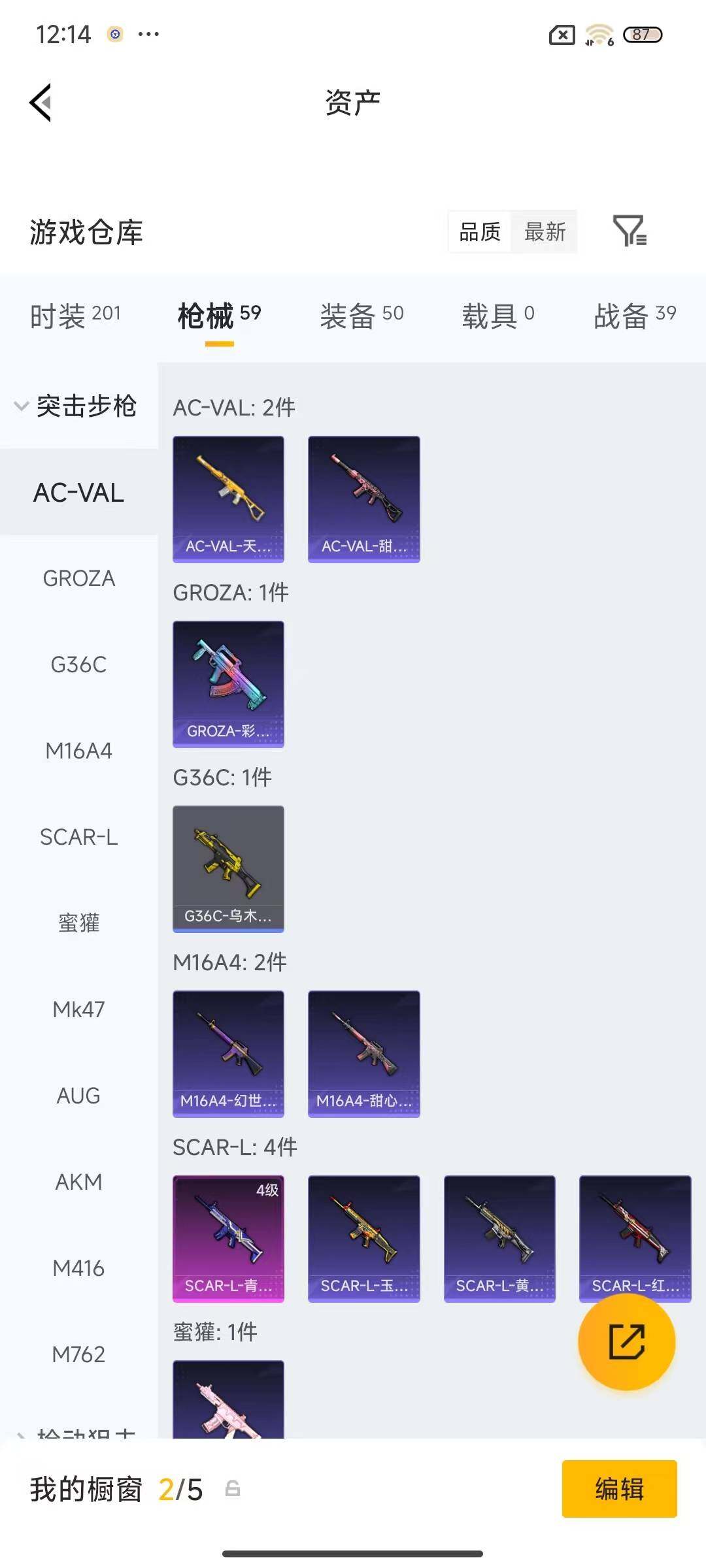The image size is (706, 1568).
Task: Select SCAR-L in the weapon list
Action: pyautogui.click(x=78, y=837)
